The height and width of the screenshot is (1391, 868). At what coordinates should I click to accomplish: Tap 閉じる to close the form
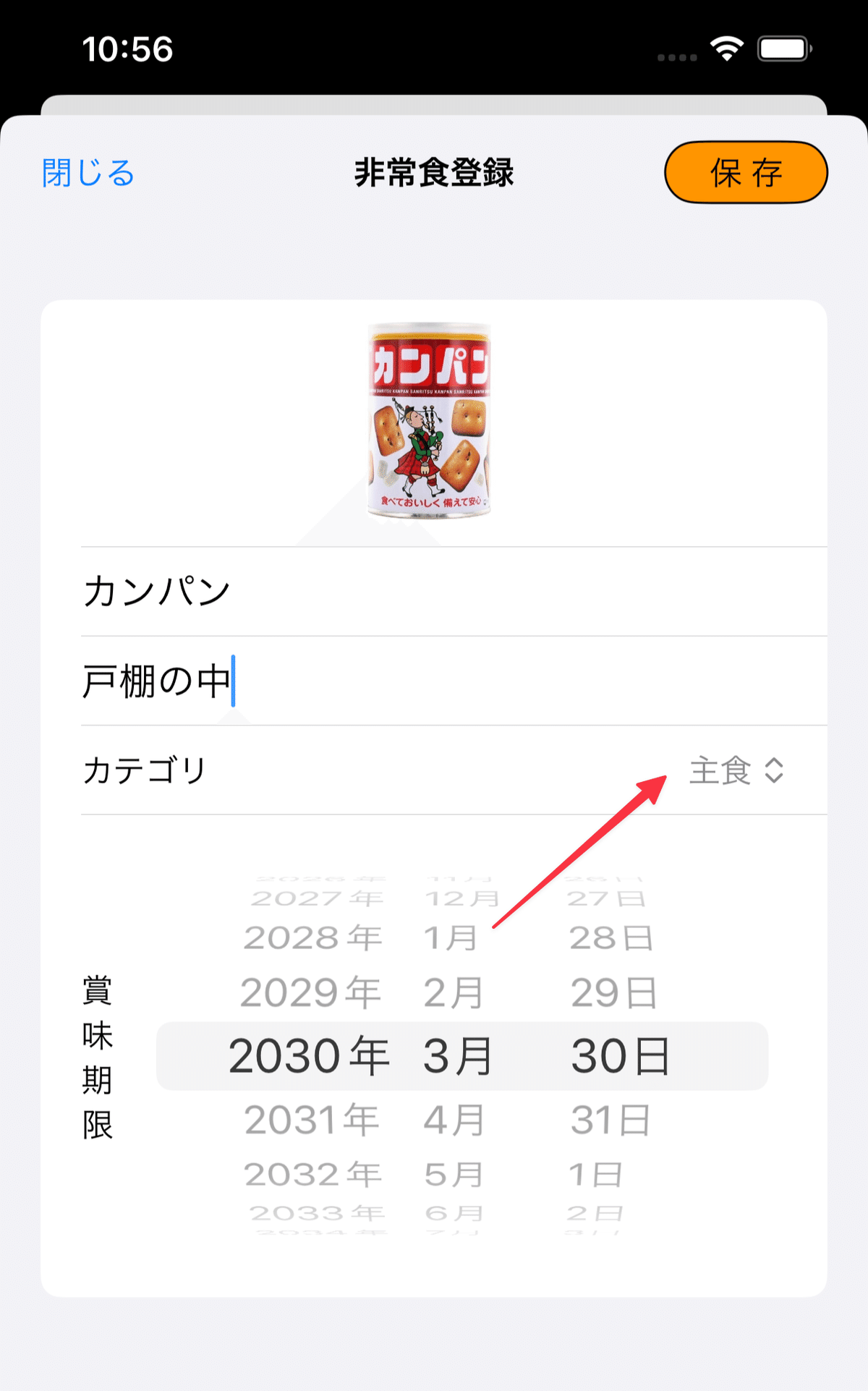(88, 173)
